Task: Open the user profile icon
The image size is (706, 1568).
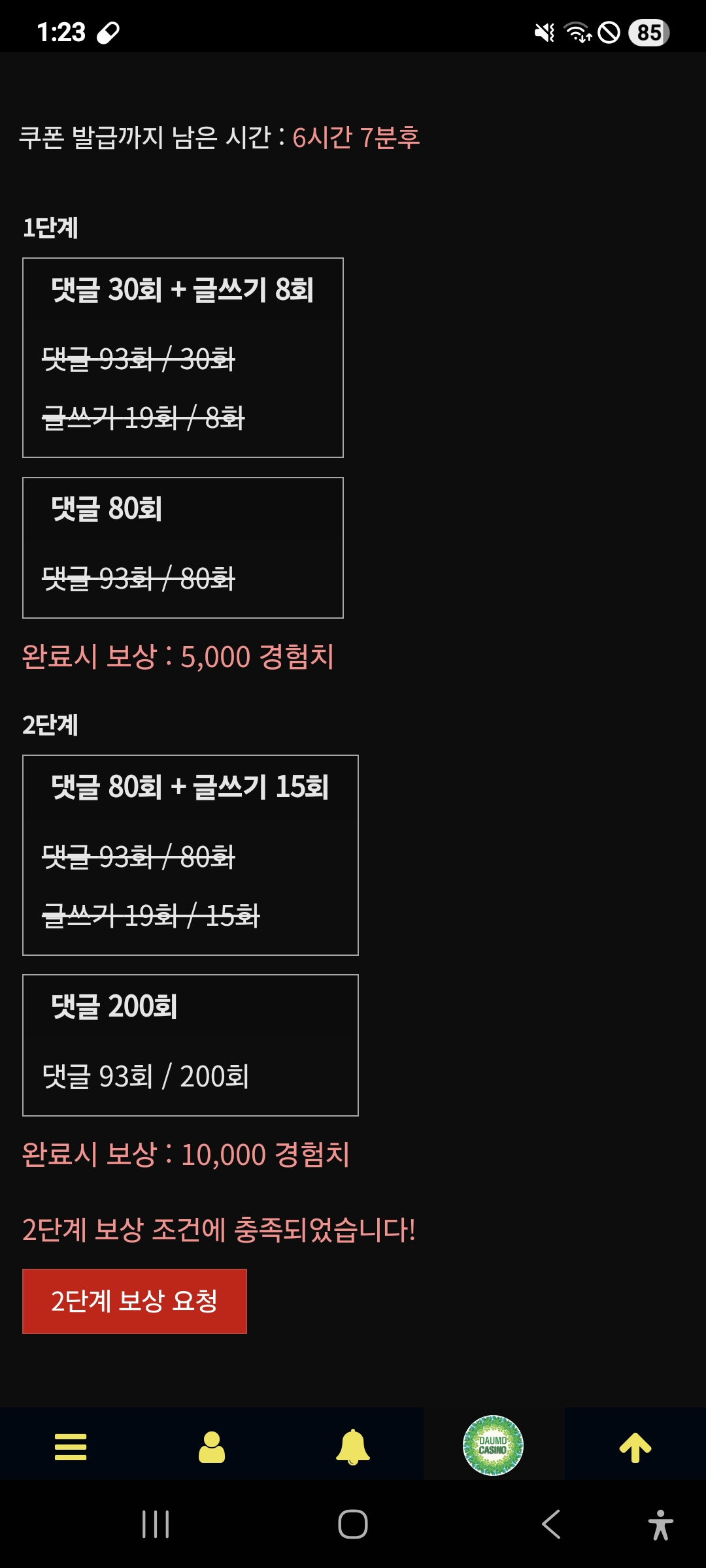Action: [212, 1446]
